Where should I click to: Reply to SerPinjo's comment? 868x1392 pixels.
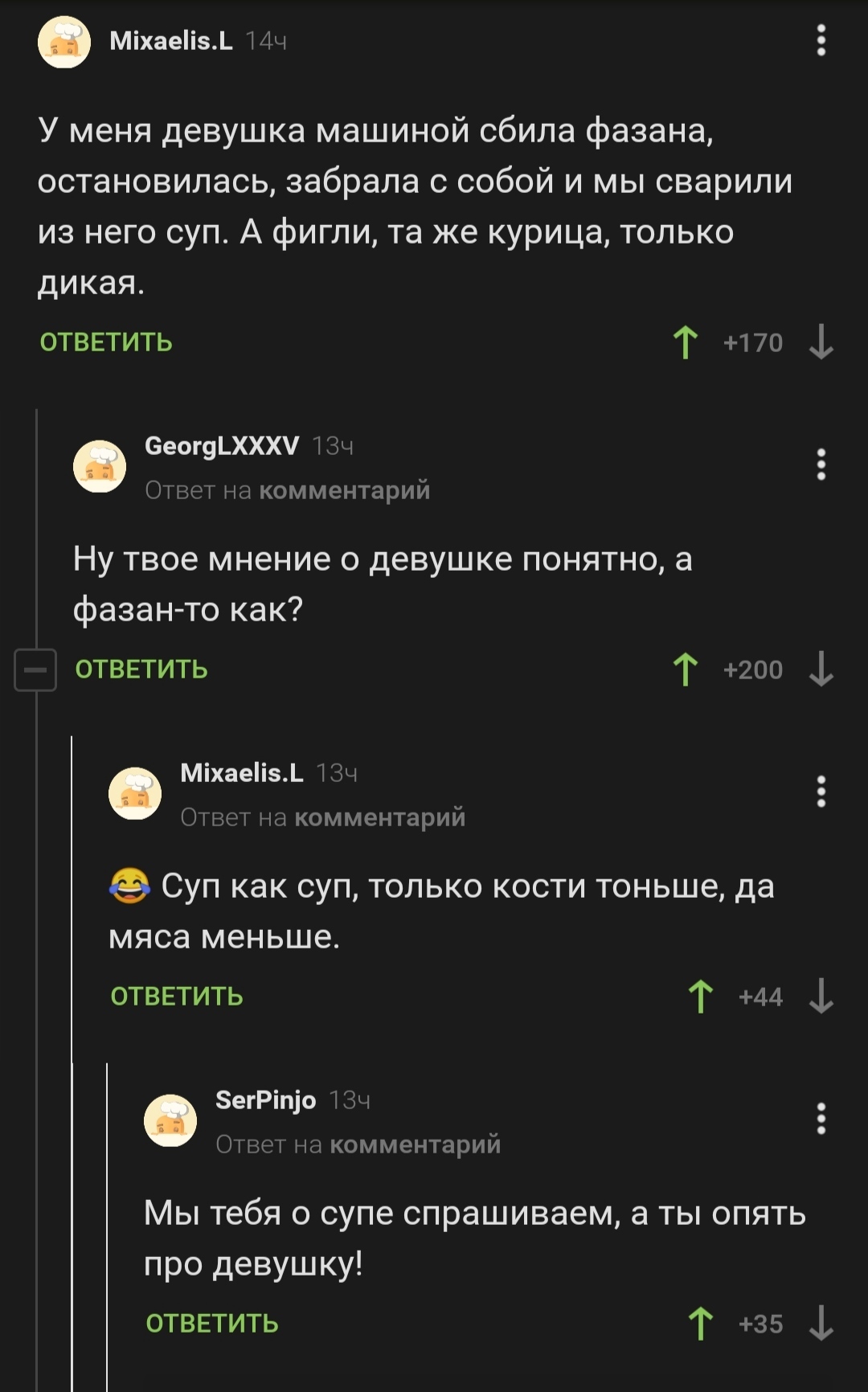[x=212, y=1324]
